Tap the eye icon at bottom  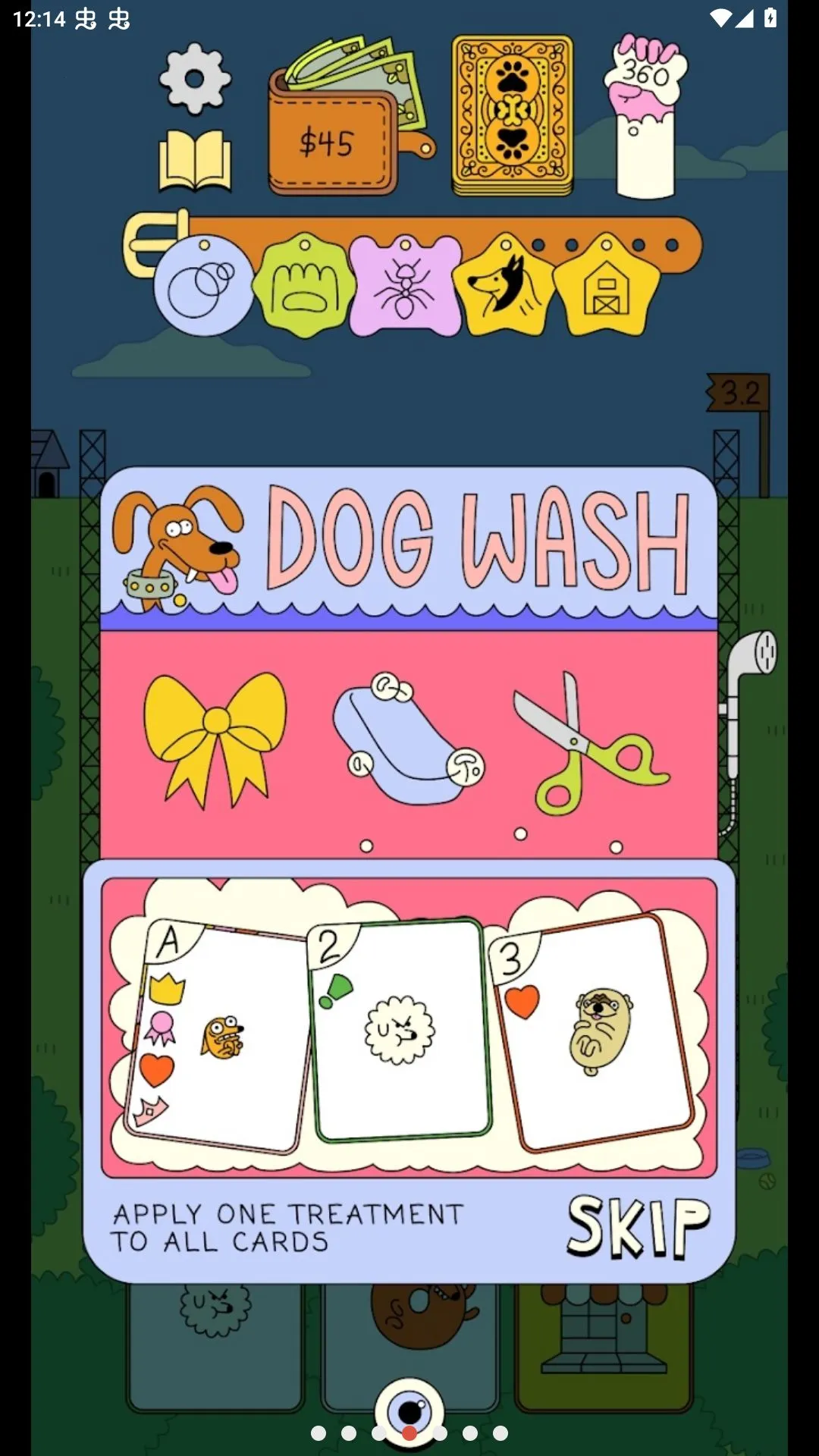[x=409, y=1413]
